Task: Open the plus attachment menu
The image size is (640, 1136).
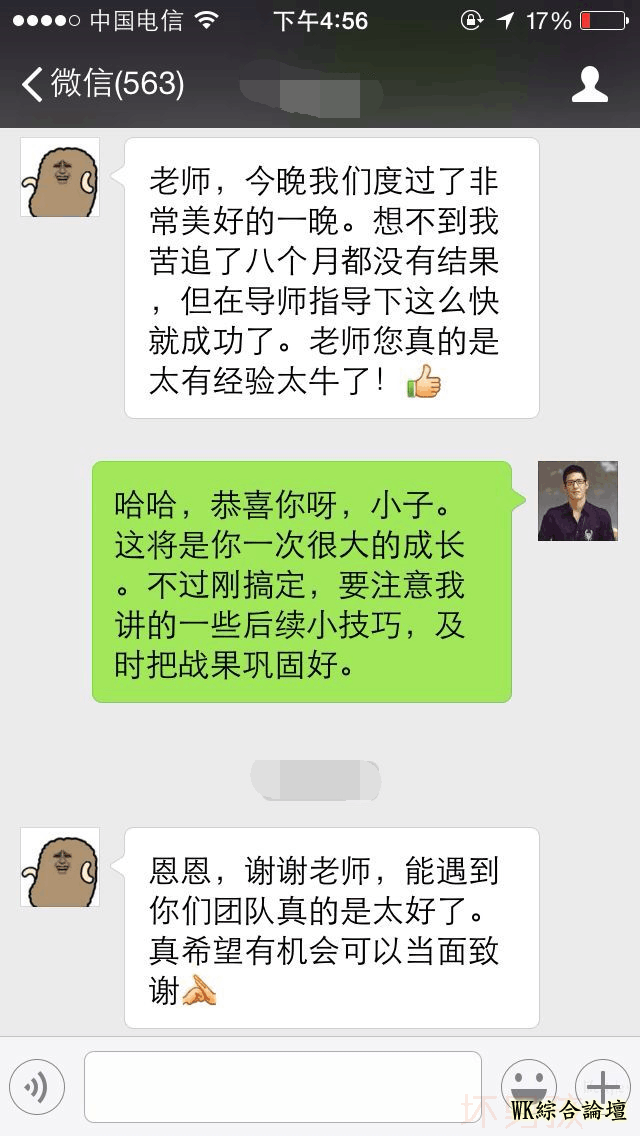Action: 602,1087
